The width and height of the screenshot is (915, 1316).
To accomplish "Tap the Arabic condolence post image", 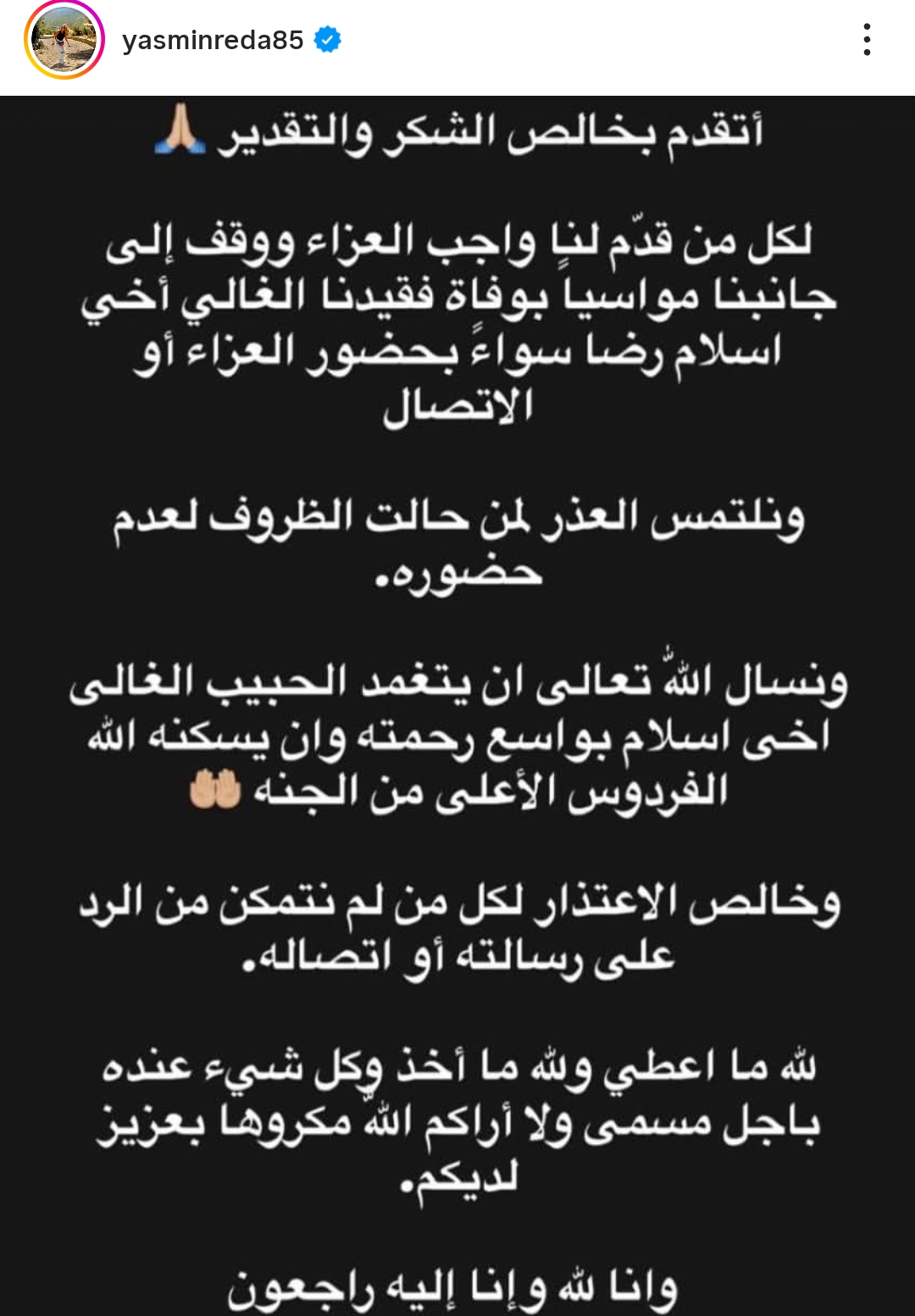I will [x=457, y=703].
